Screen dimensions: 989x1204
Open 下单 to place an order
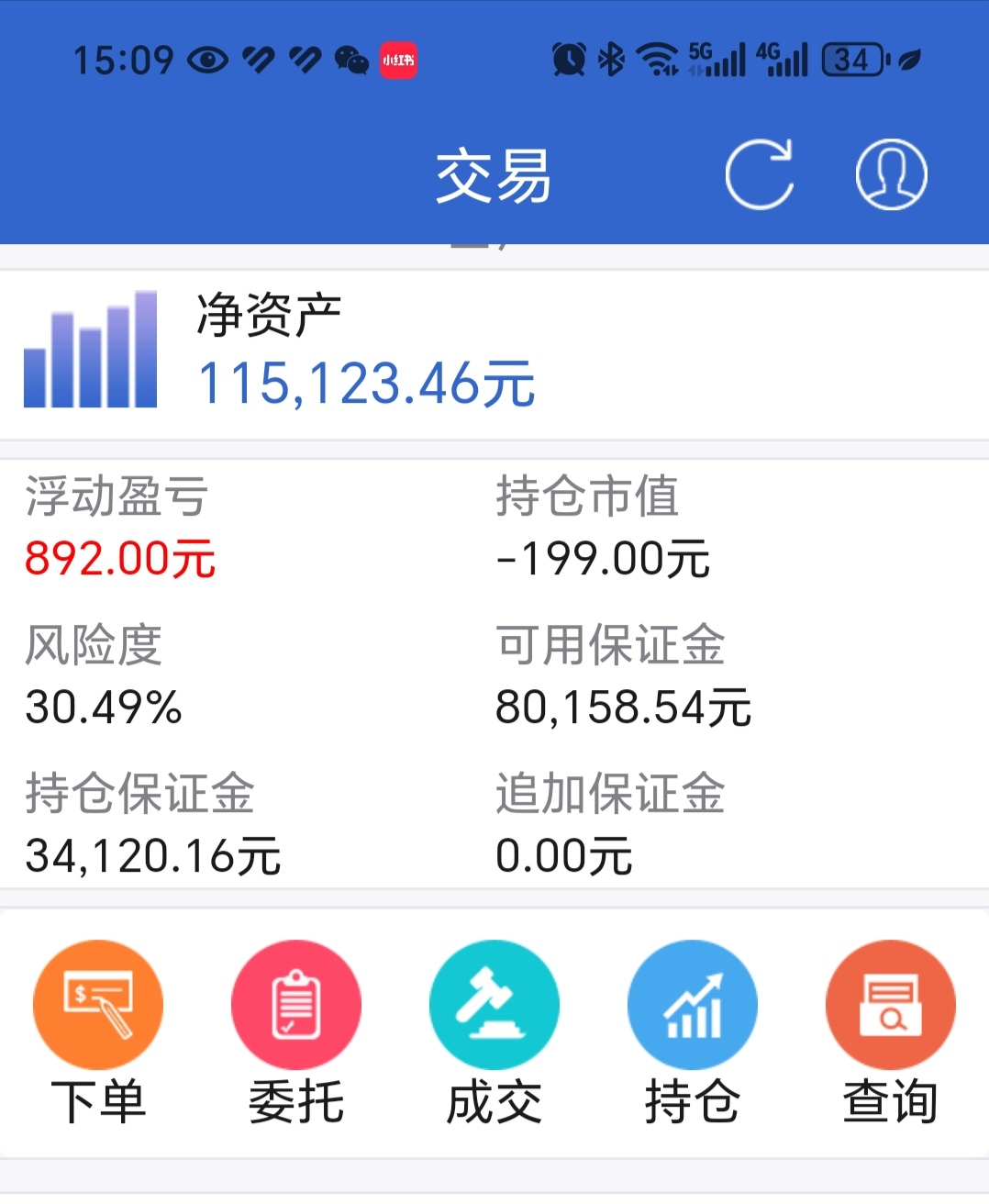point(98,1033)
